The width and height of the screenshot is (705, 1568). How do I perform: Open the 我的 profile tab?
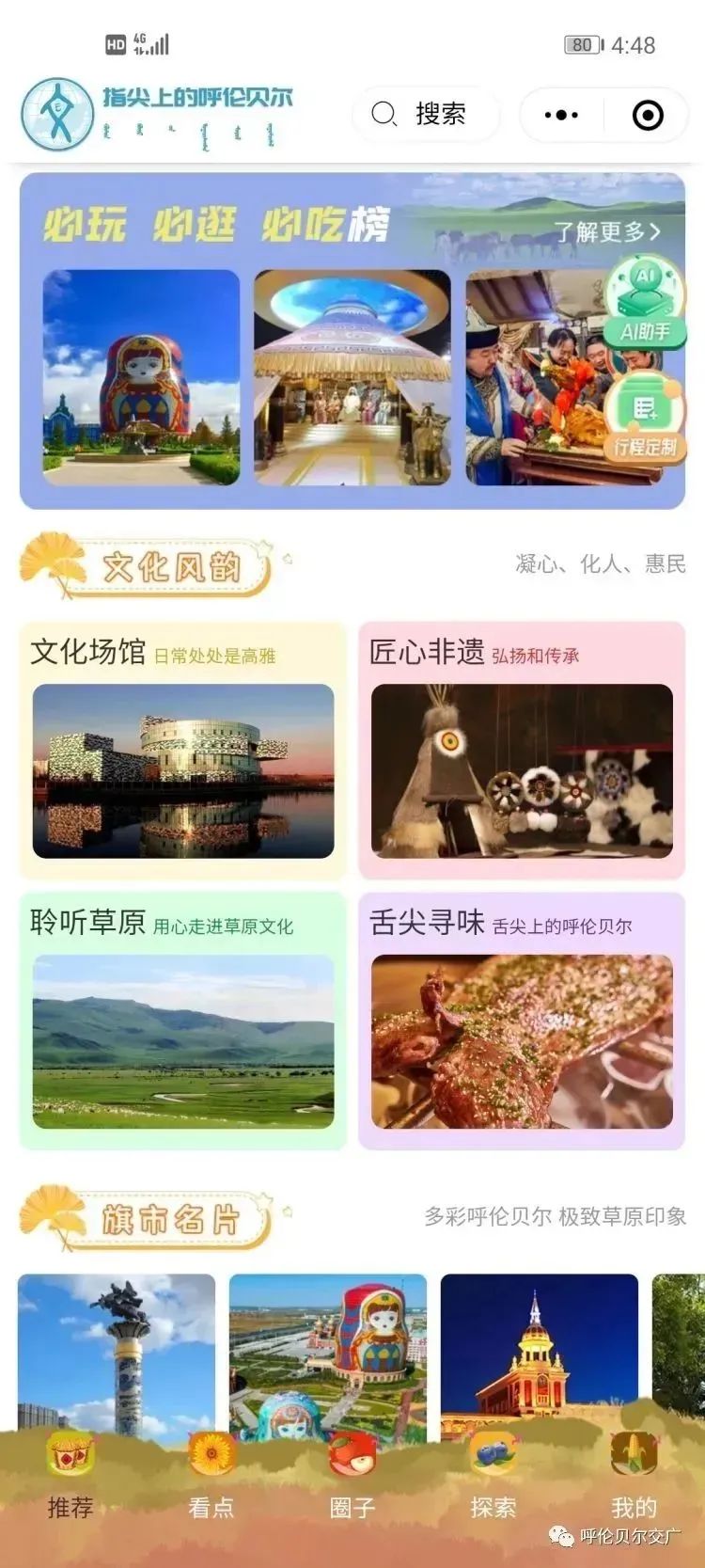(634, 1477)
